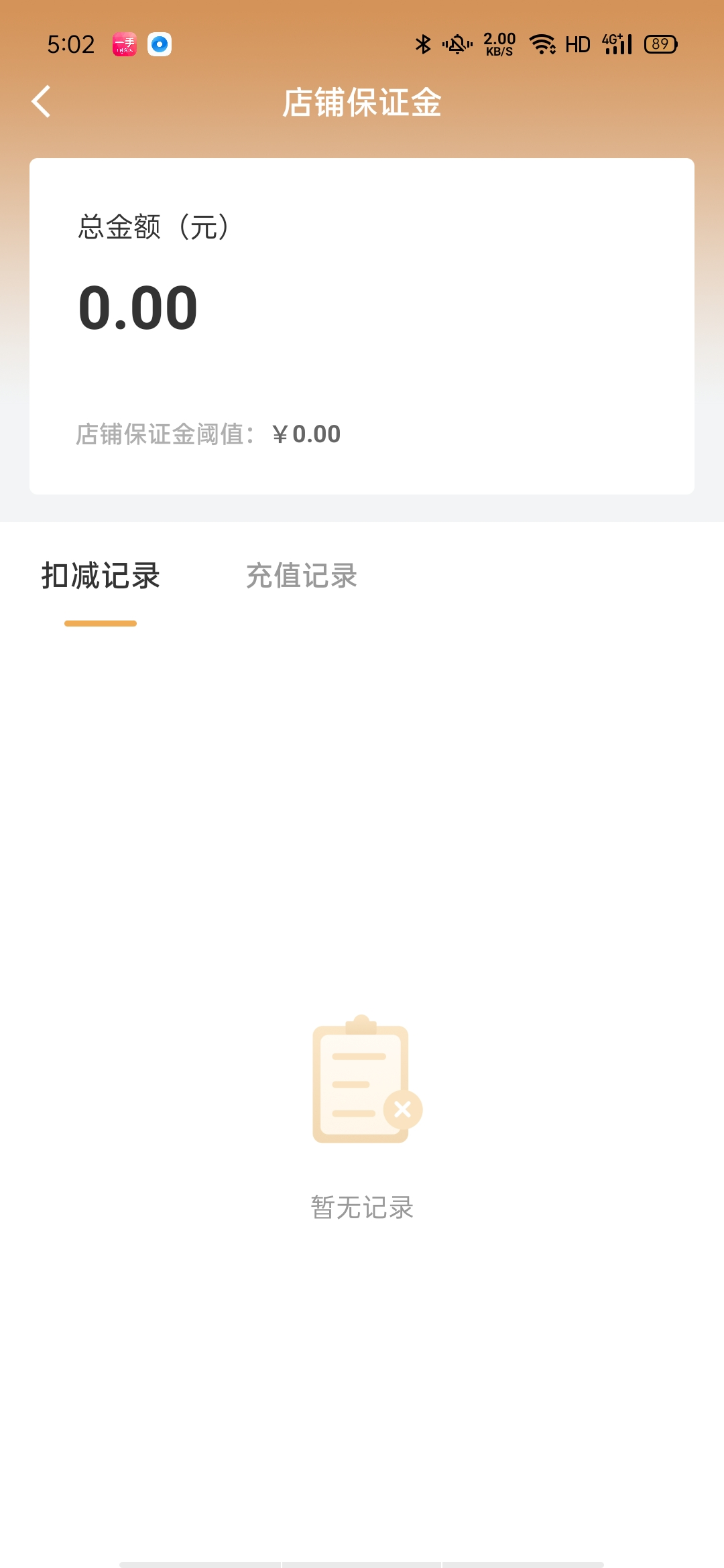
Task: Go back from the 店铺保证金 page
Action: pyautogui.click(x=41, y=102)
